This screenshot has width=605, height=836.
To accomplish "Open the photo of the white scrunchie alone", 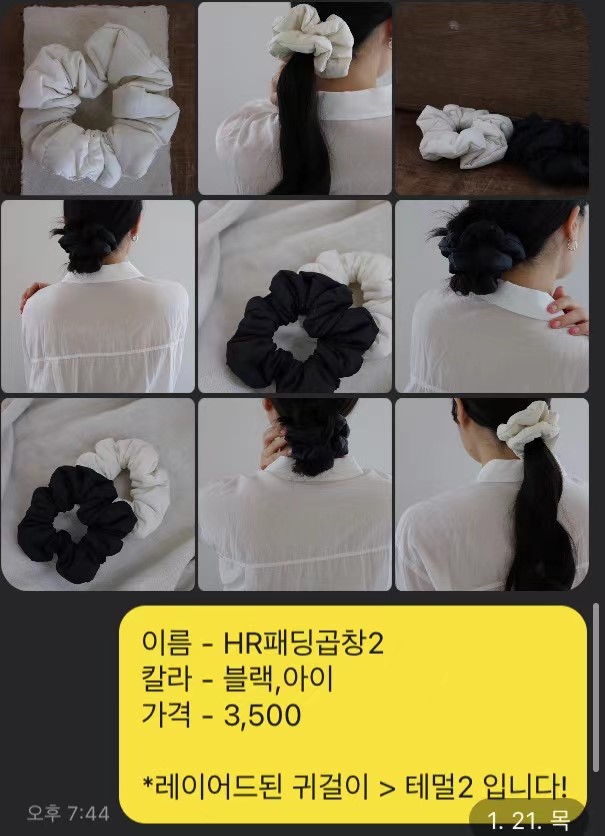I will [97, 98].
